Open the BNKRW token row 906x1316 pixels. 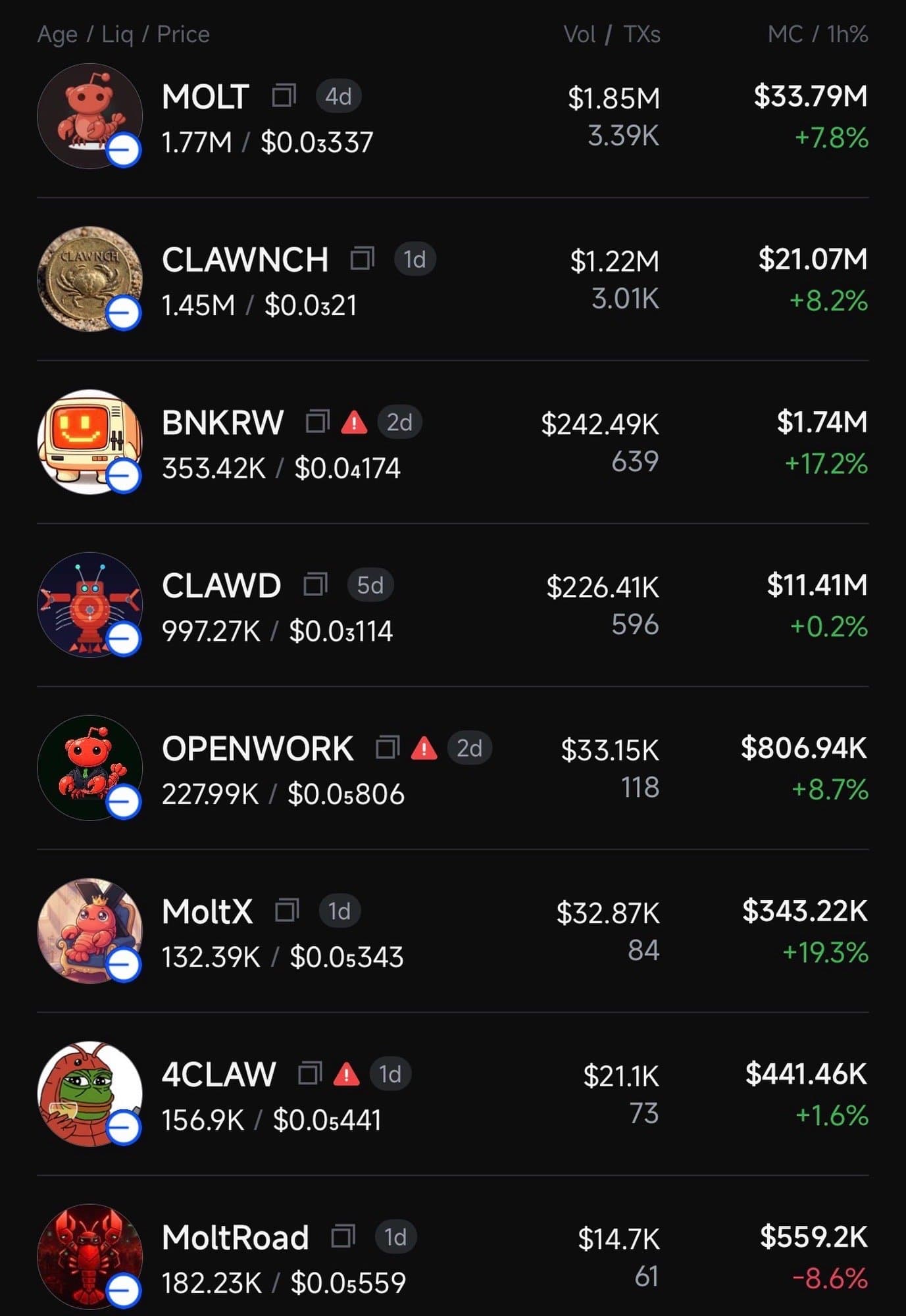(222, 423)
